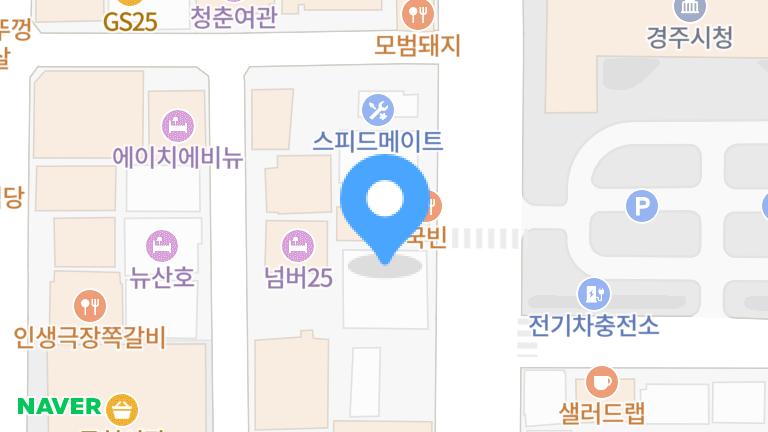
Task: Open the 경주시청 city hall marker
Action: 689,10
